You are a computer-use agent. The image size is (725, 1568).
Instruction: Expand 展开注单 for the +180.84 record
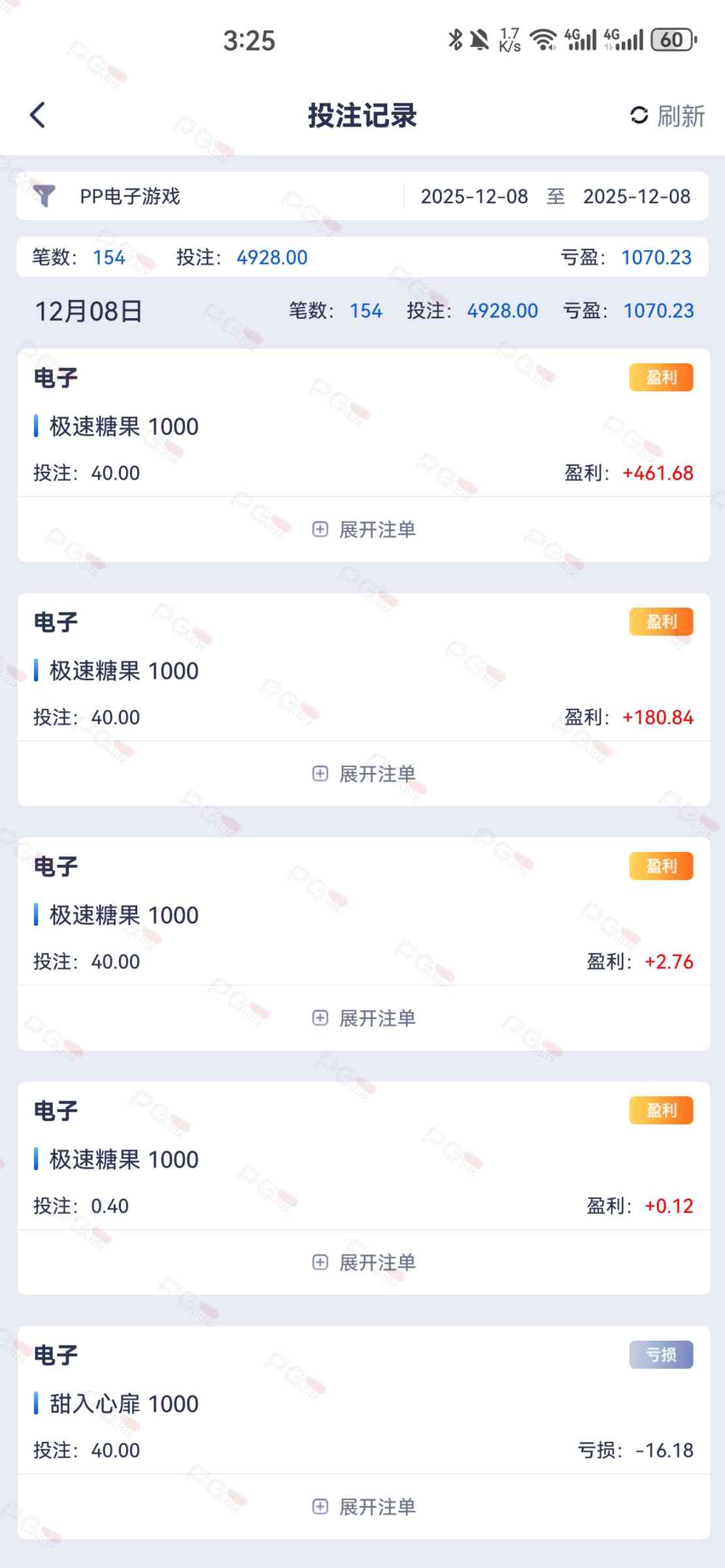point(363,774)
